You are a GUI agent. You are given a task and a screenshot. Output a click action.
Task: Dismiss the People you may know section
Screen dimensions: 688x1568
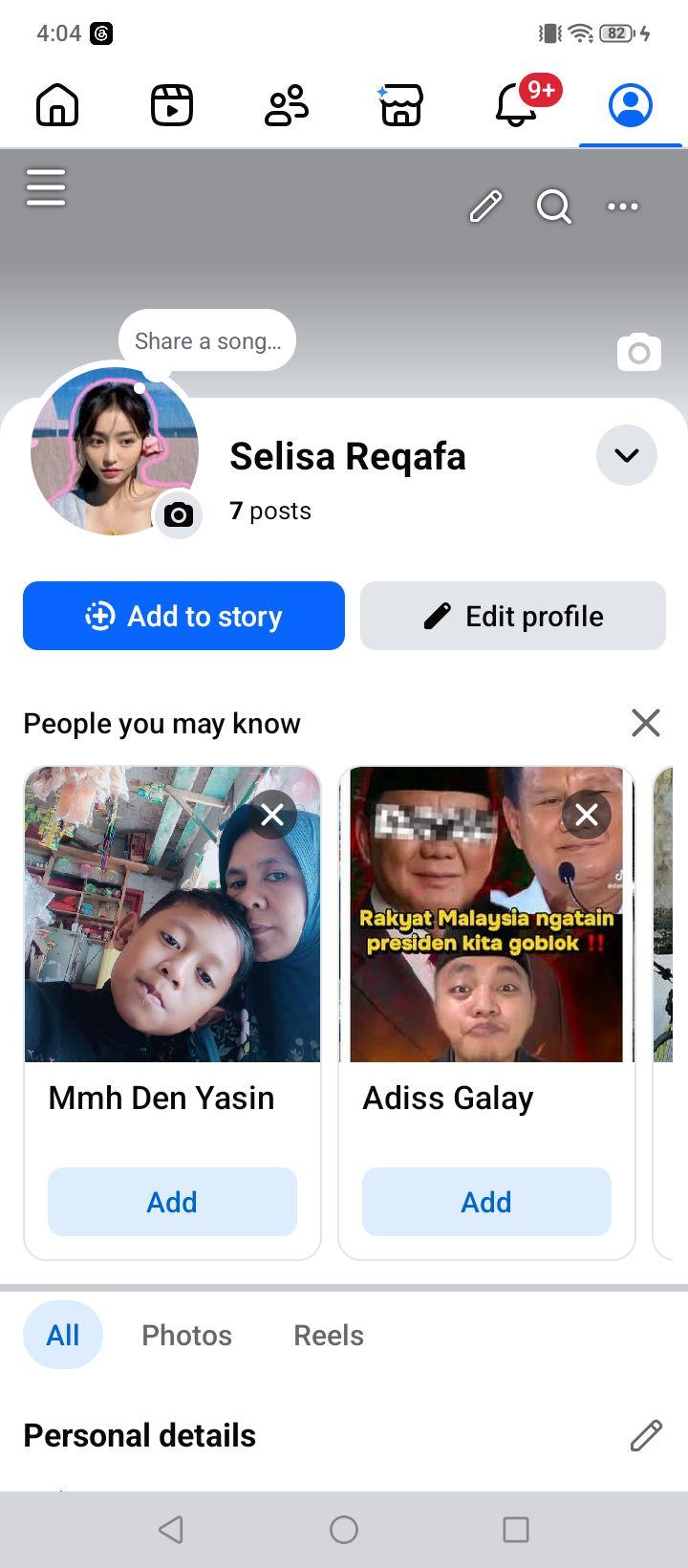coord(646,723)
